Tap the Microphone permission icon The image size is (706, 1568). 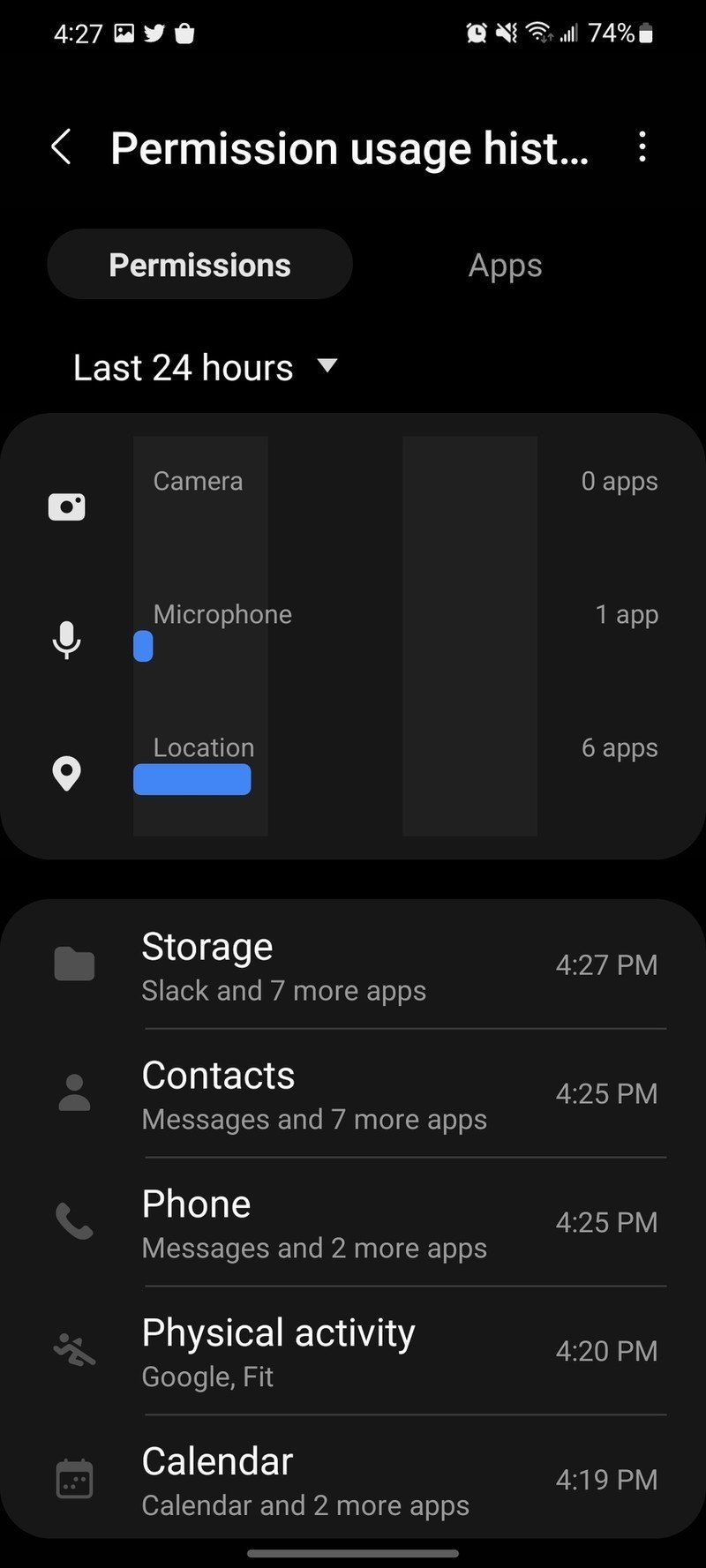(67, 641)
